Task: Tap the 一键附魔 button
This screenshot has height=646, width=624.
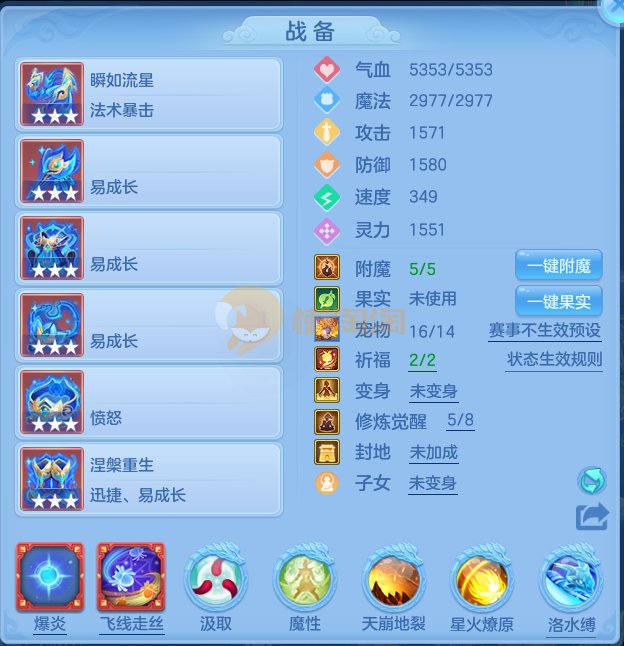Action: pos(558,266)
